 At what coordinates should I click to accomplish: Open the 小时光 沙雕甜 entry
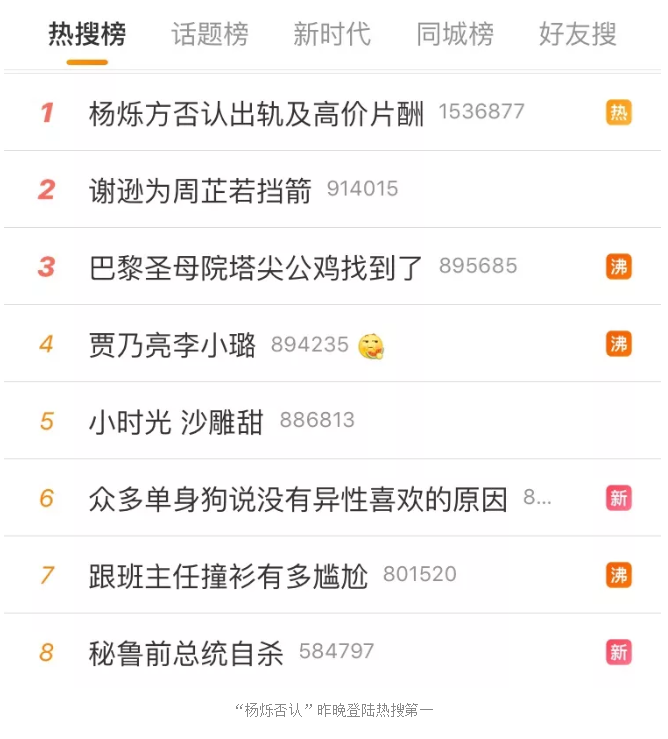tap(176, 421)
